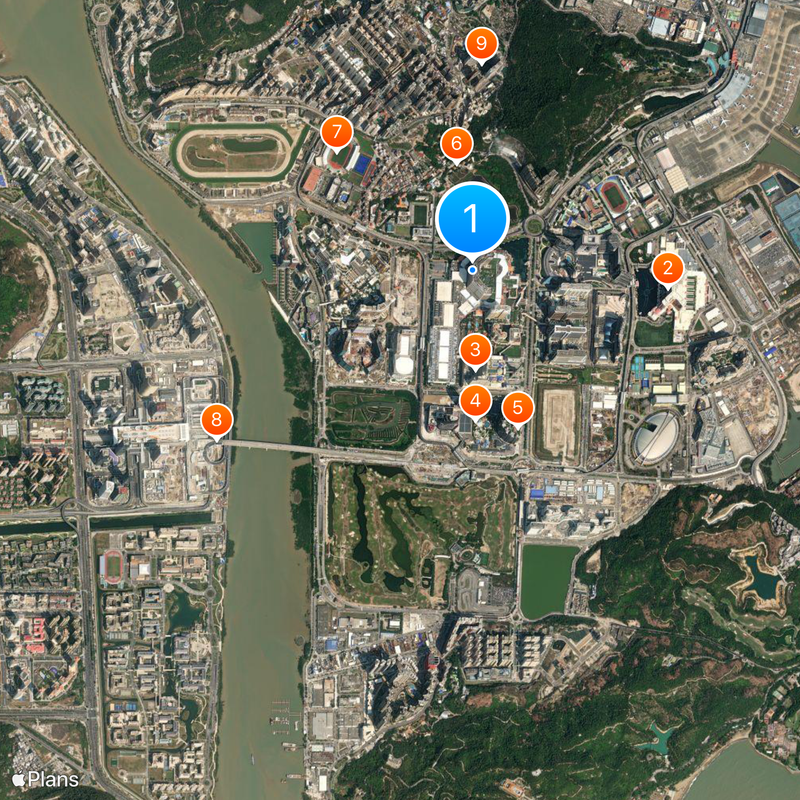Select the large blue pin numbered 1
The image size is (800, 800).
click(472, 218)
